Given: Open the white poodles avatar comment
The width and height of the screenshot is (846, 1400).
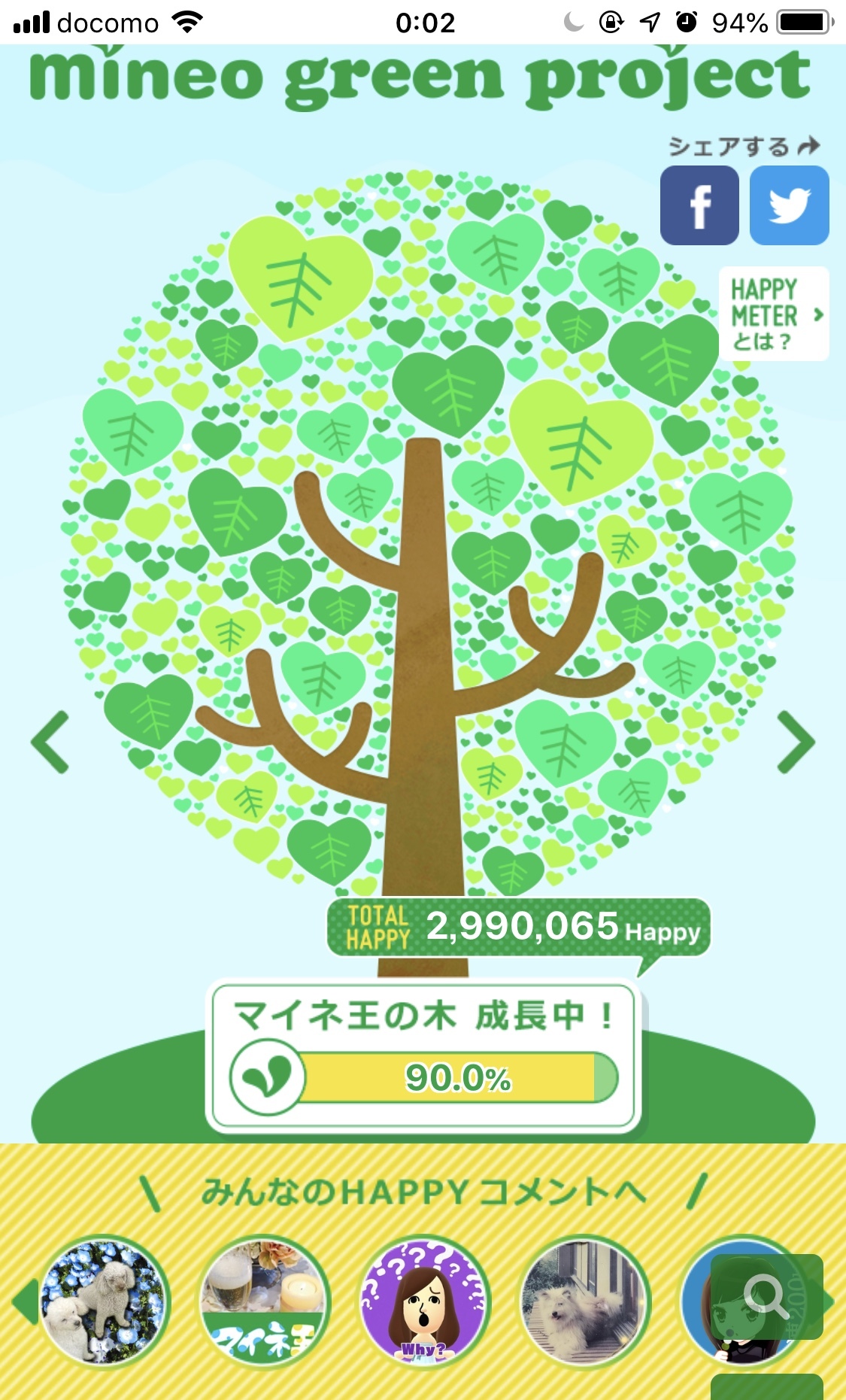Looking at the screenshot, I should (x=103, y=1301).
